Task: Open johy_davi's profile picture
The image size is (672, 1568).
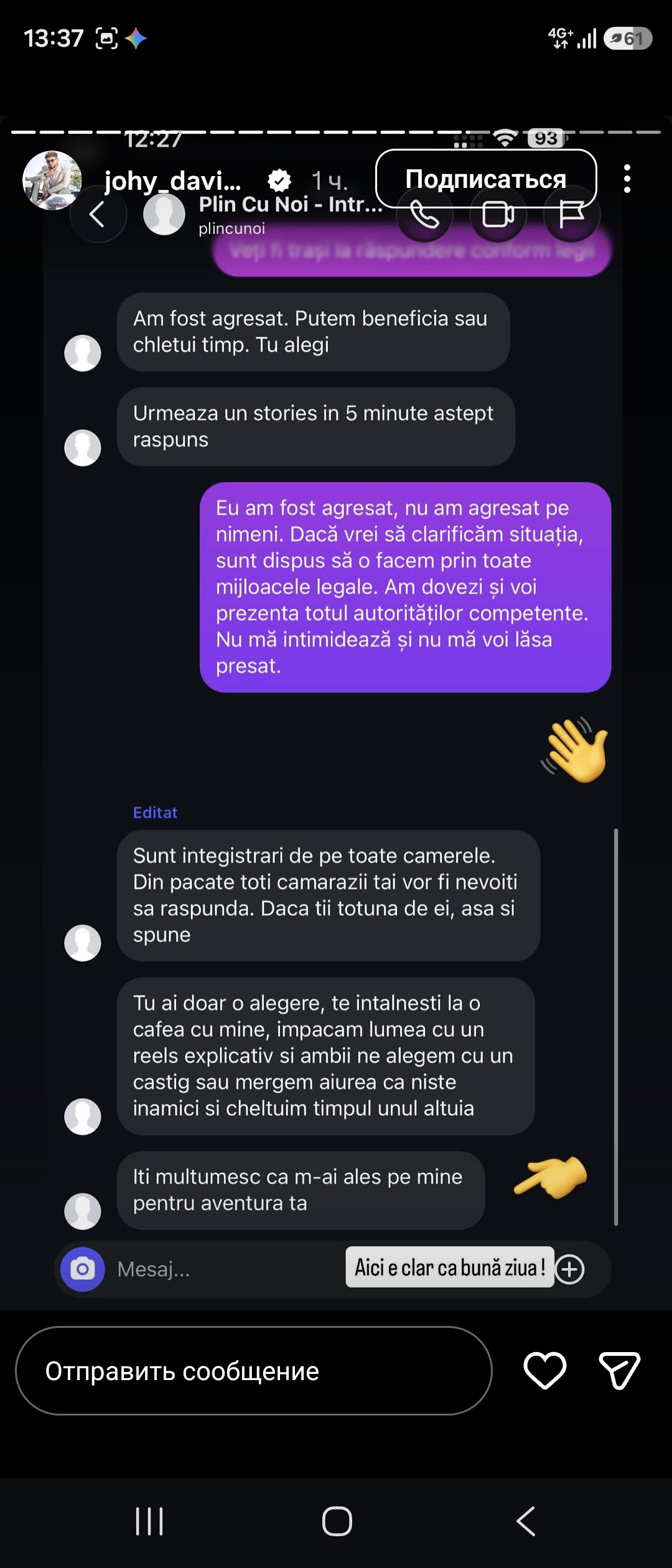Action: point(52,180)
